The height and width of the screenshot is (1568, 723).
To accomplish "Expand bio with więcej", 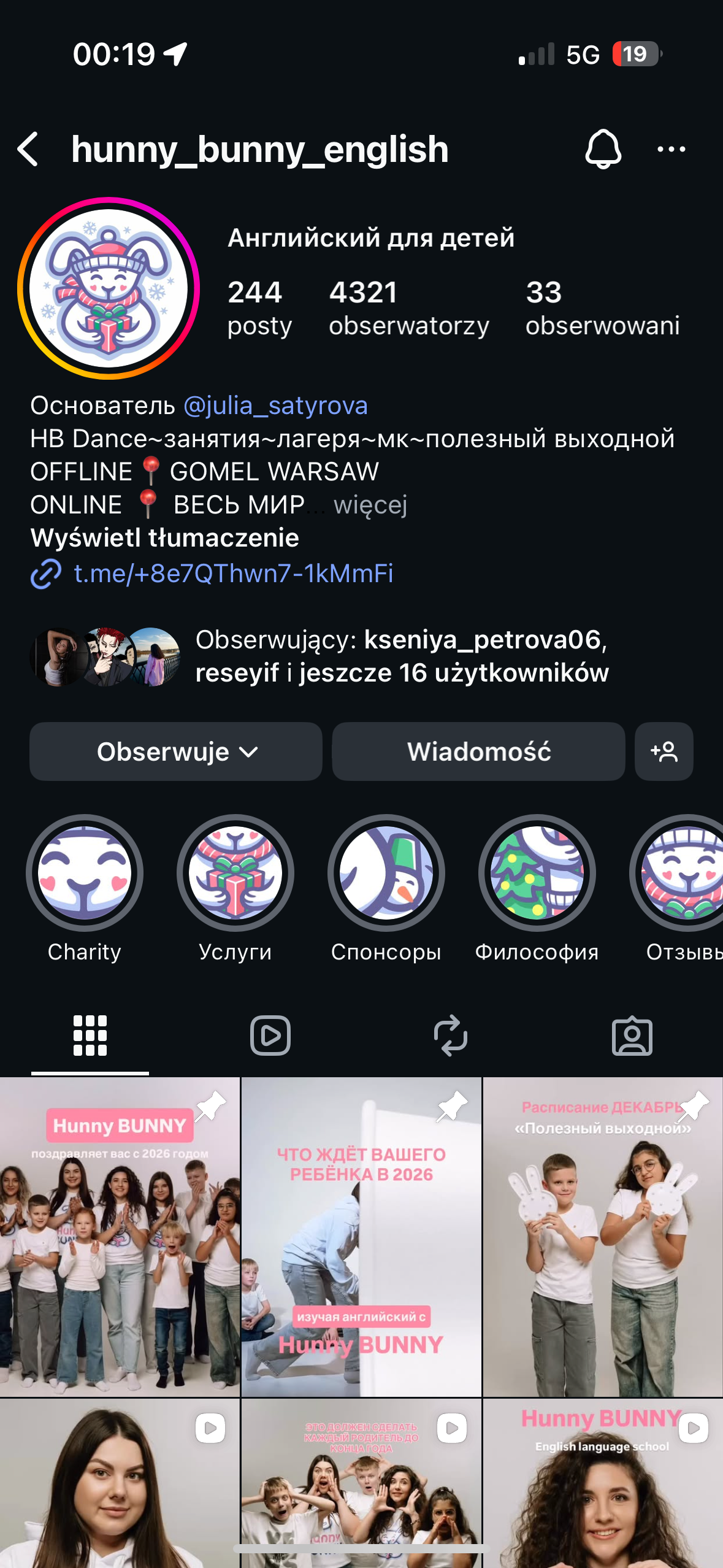I will (x=370, y=505).
